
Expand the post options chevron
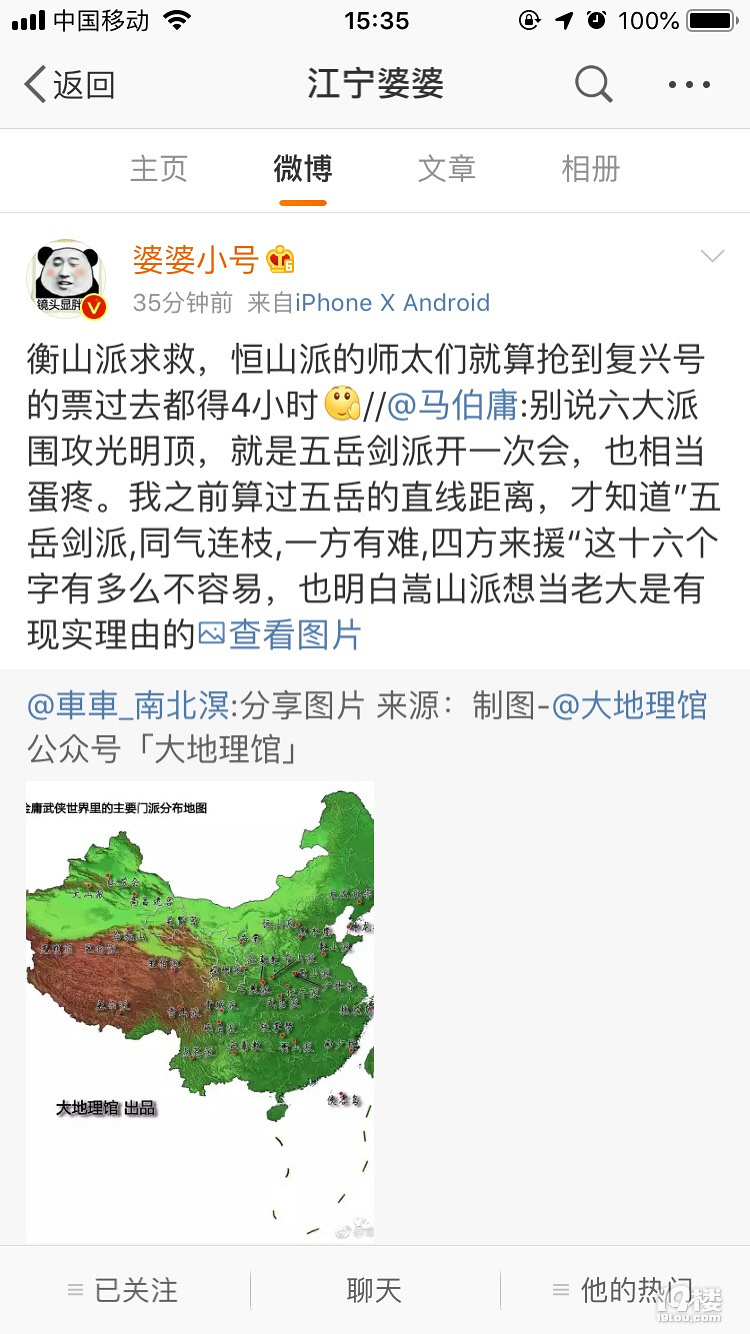coord(712,257)
